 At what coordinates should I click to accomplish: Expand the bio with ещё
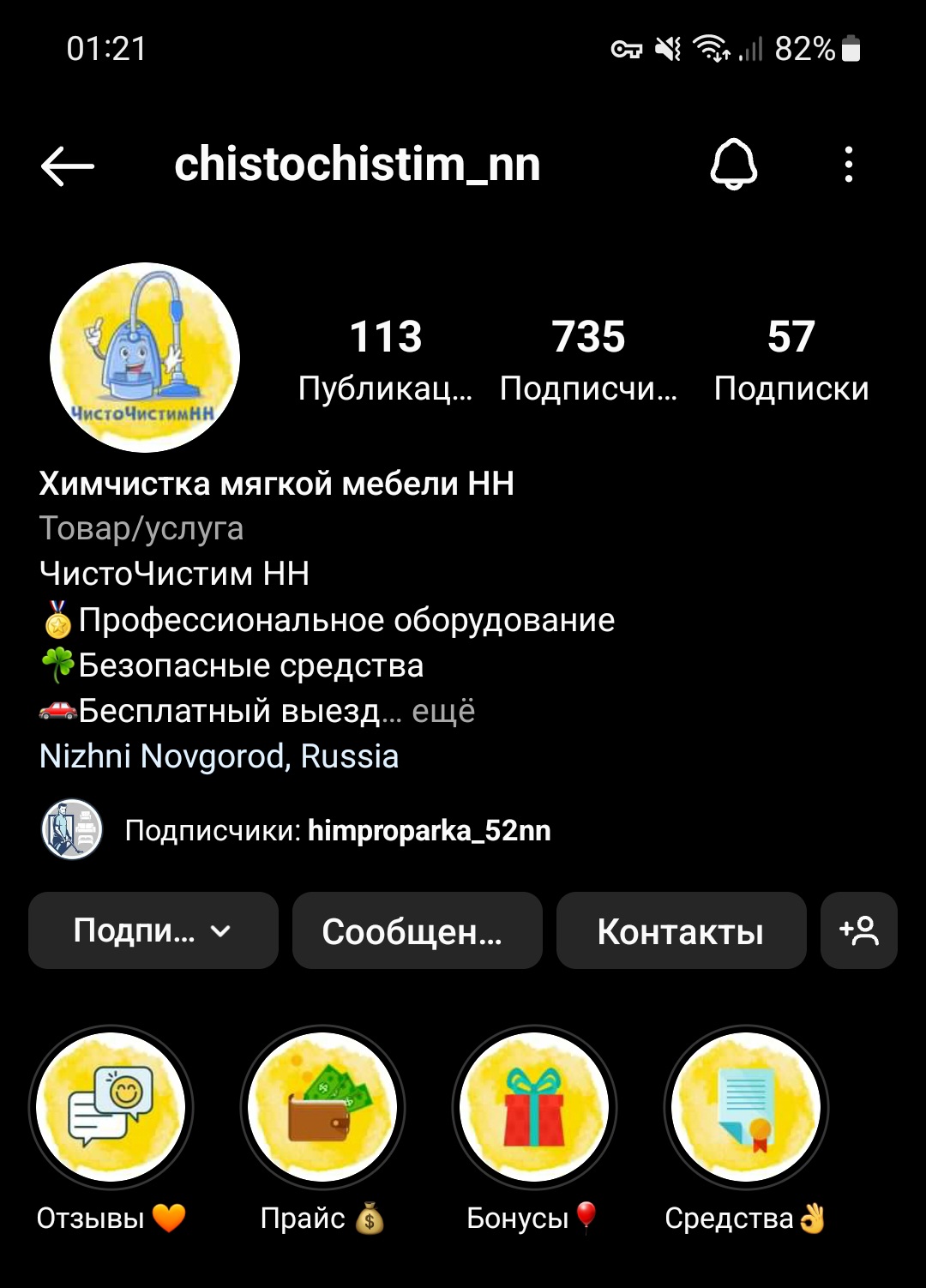tap(443, 711)
